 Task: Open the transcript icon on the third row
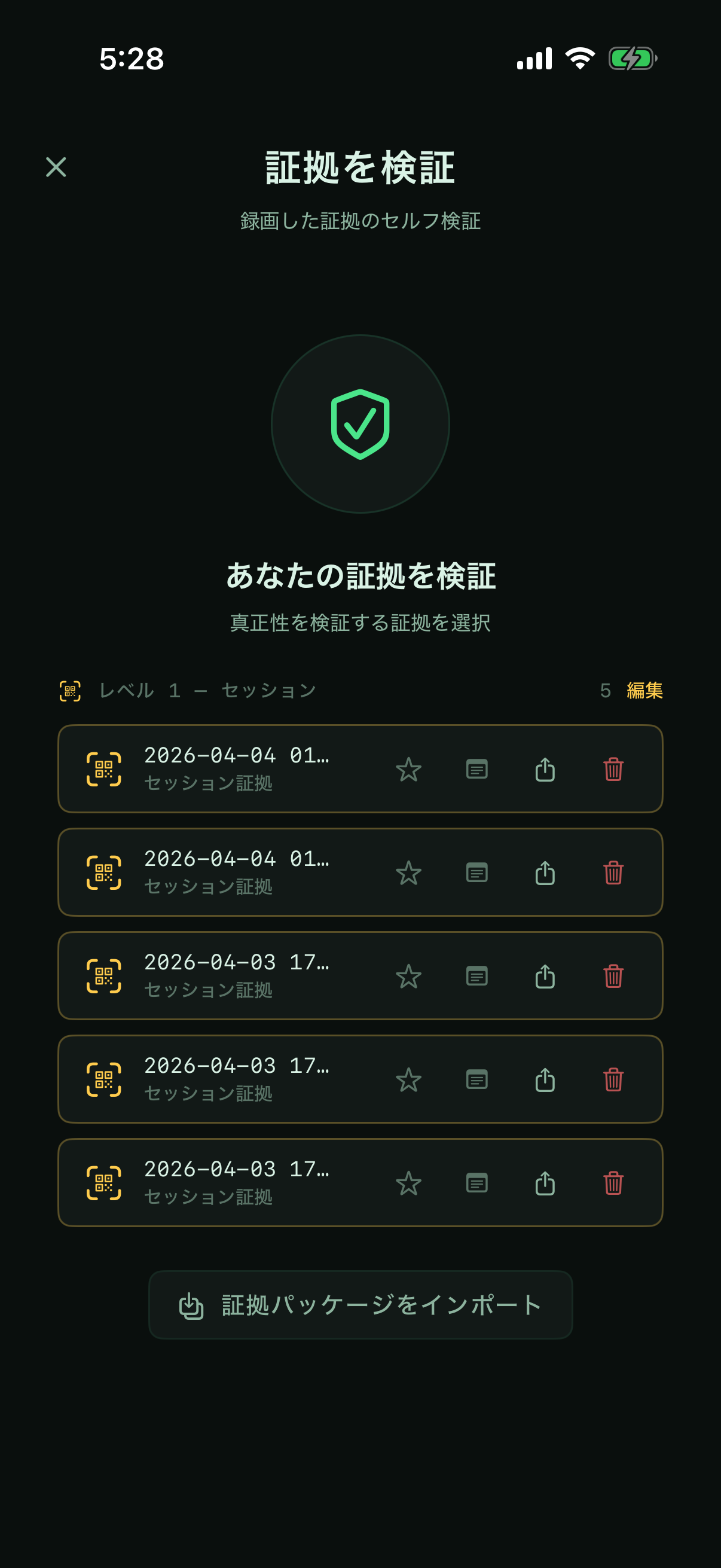point(477,975)
